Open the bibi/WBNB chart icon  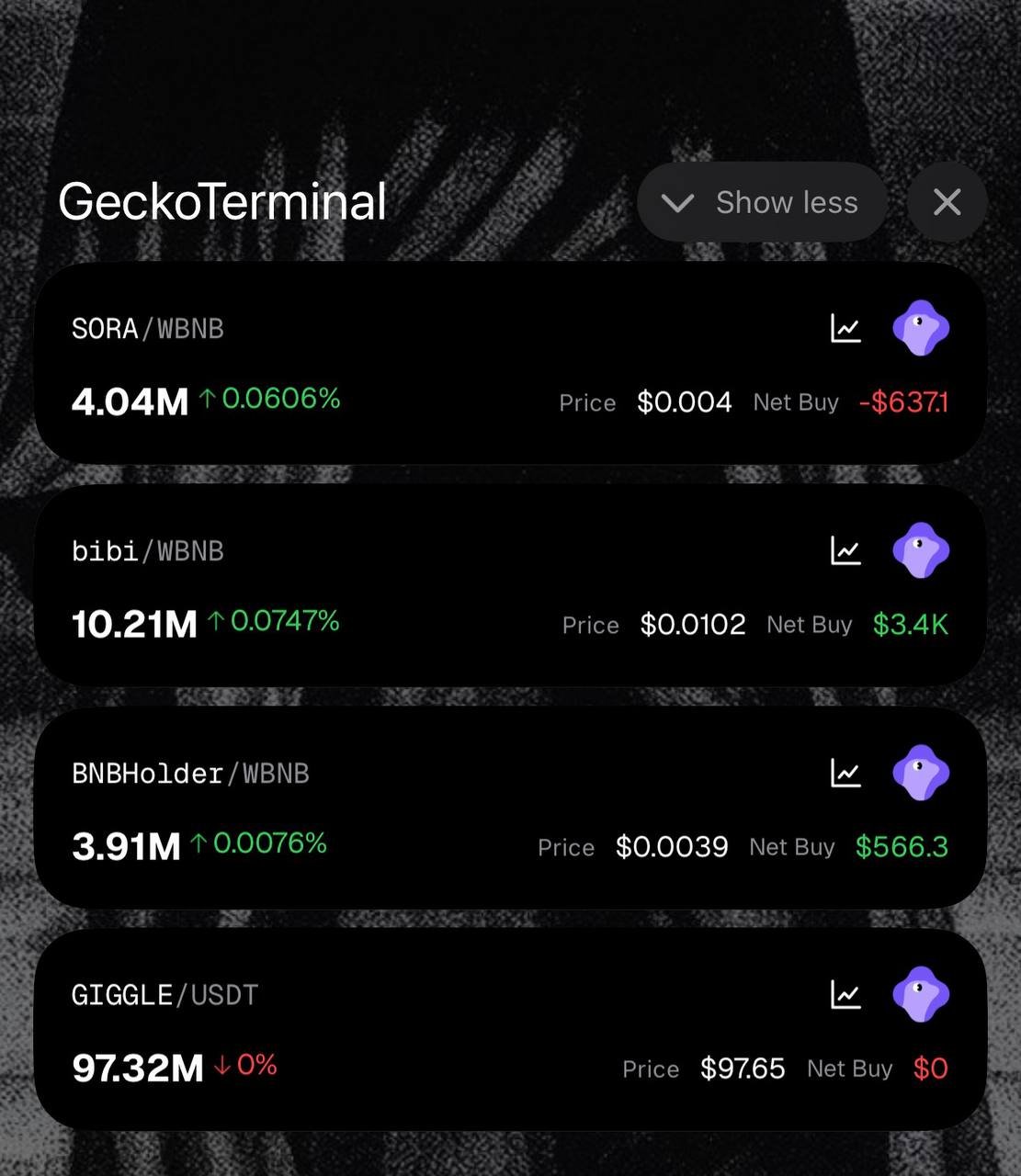(x=845, y=550)
